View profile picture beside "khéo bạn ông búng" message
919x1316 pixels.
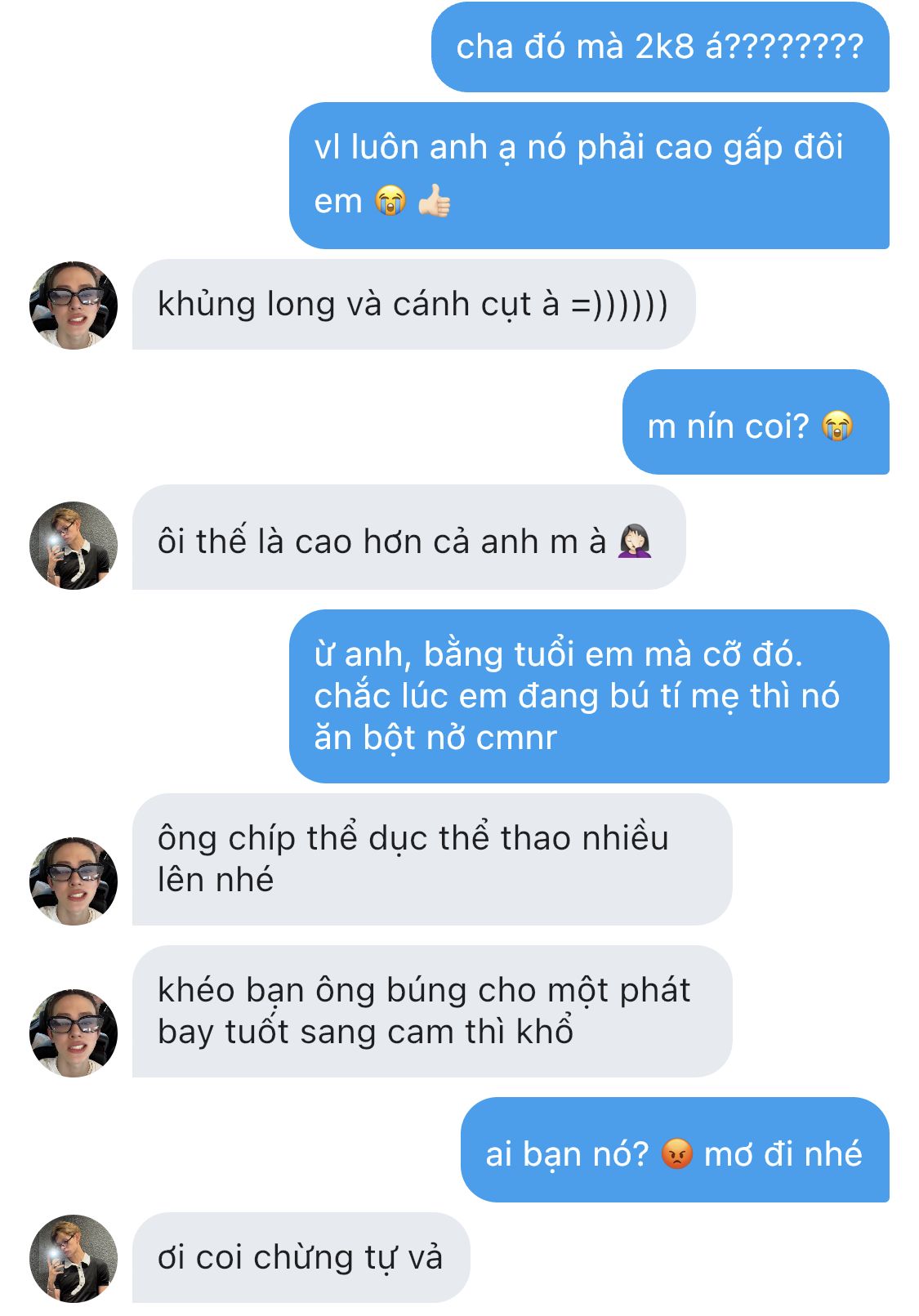click(x=74, y=1033)
